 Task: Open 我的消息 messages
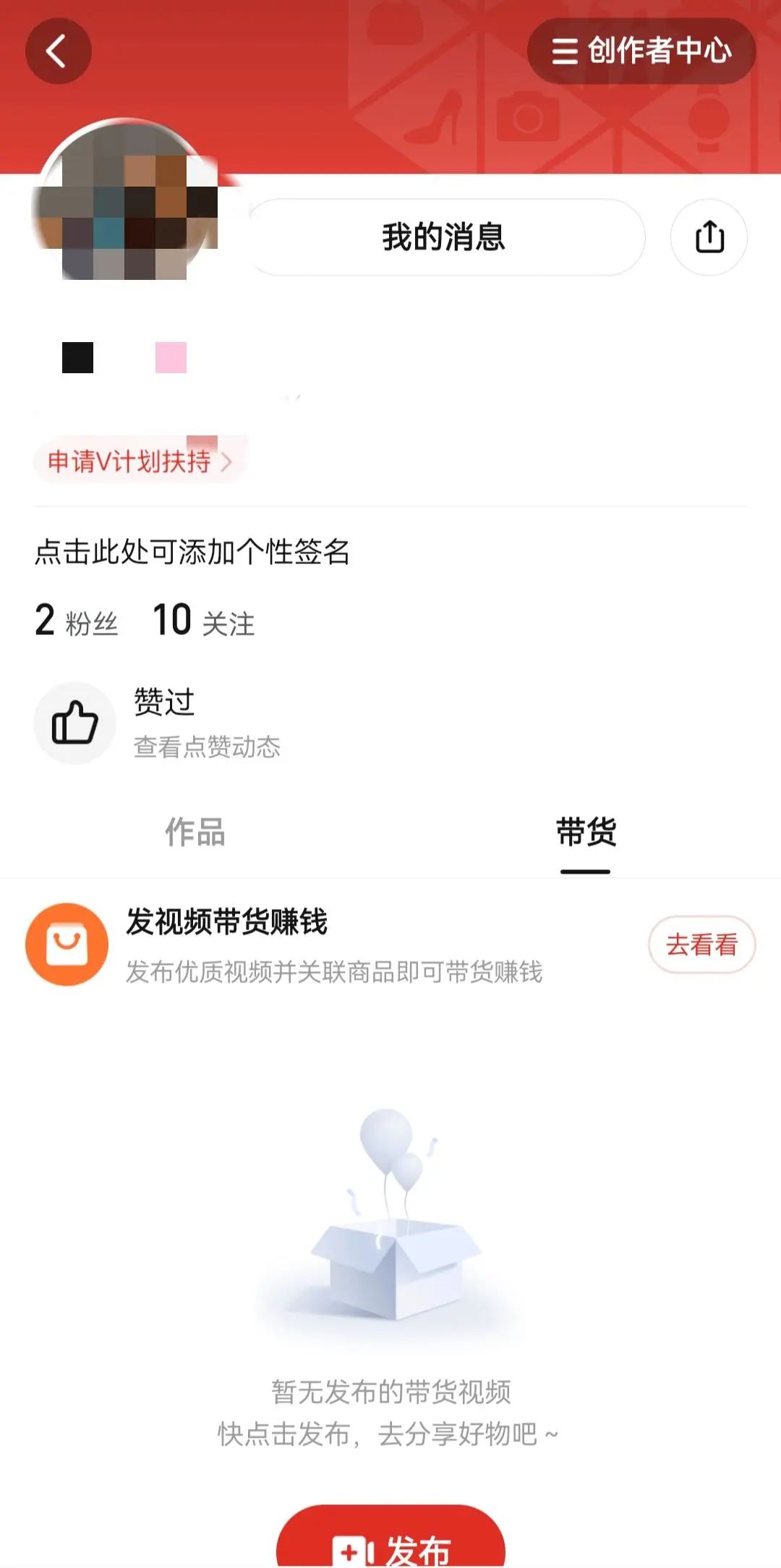(444, 237)
